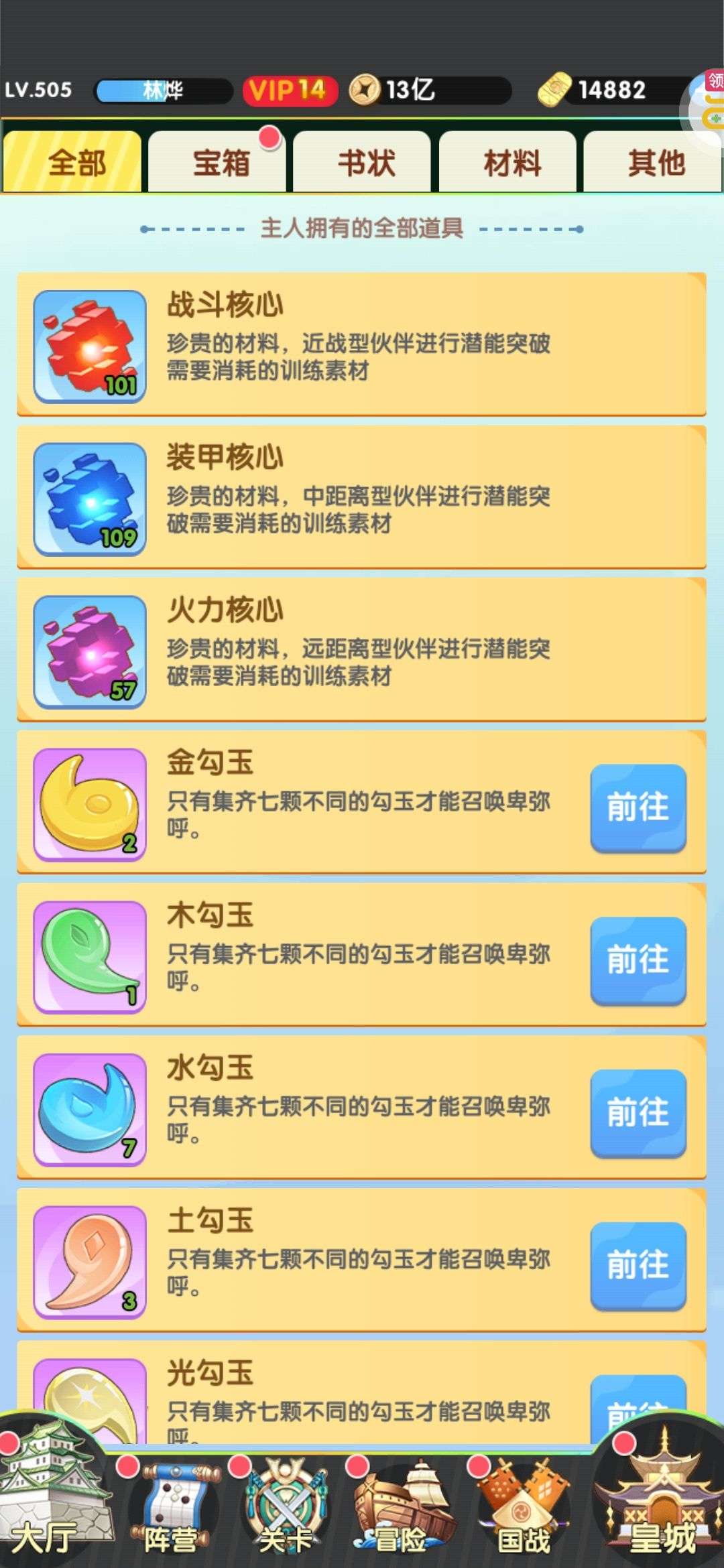Open the 火力核心 item

coord(361,649)
